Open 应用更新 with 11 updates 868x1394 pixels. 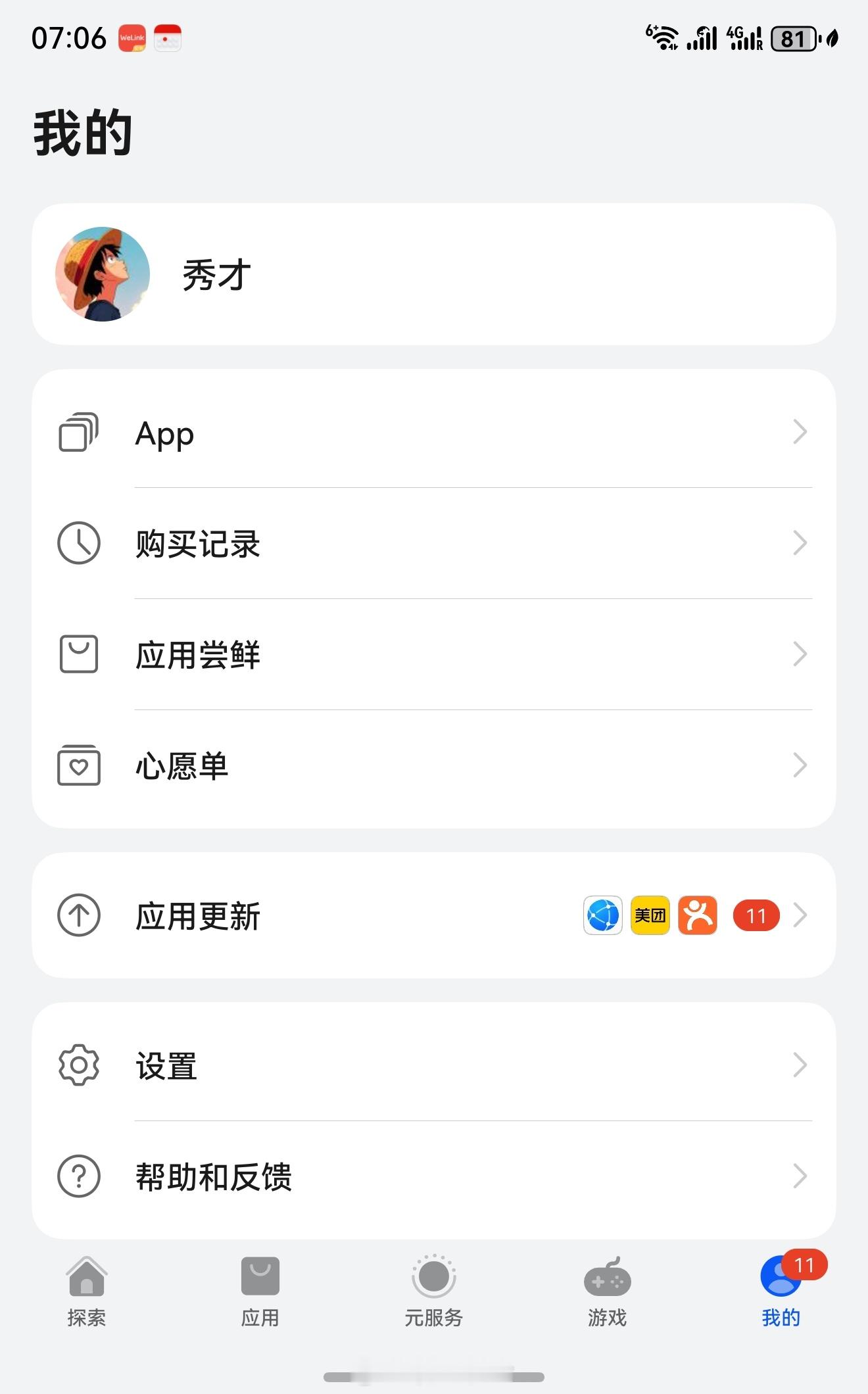tap(434, 915)
